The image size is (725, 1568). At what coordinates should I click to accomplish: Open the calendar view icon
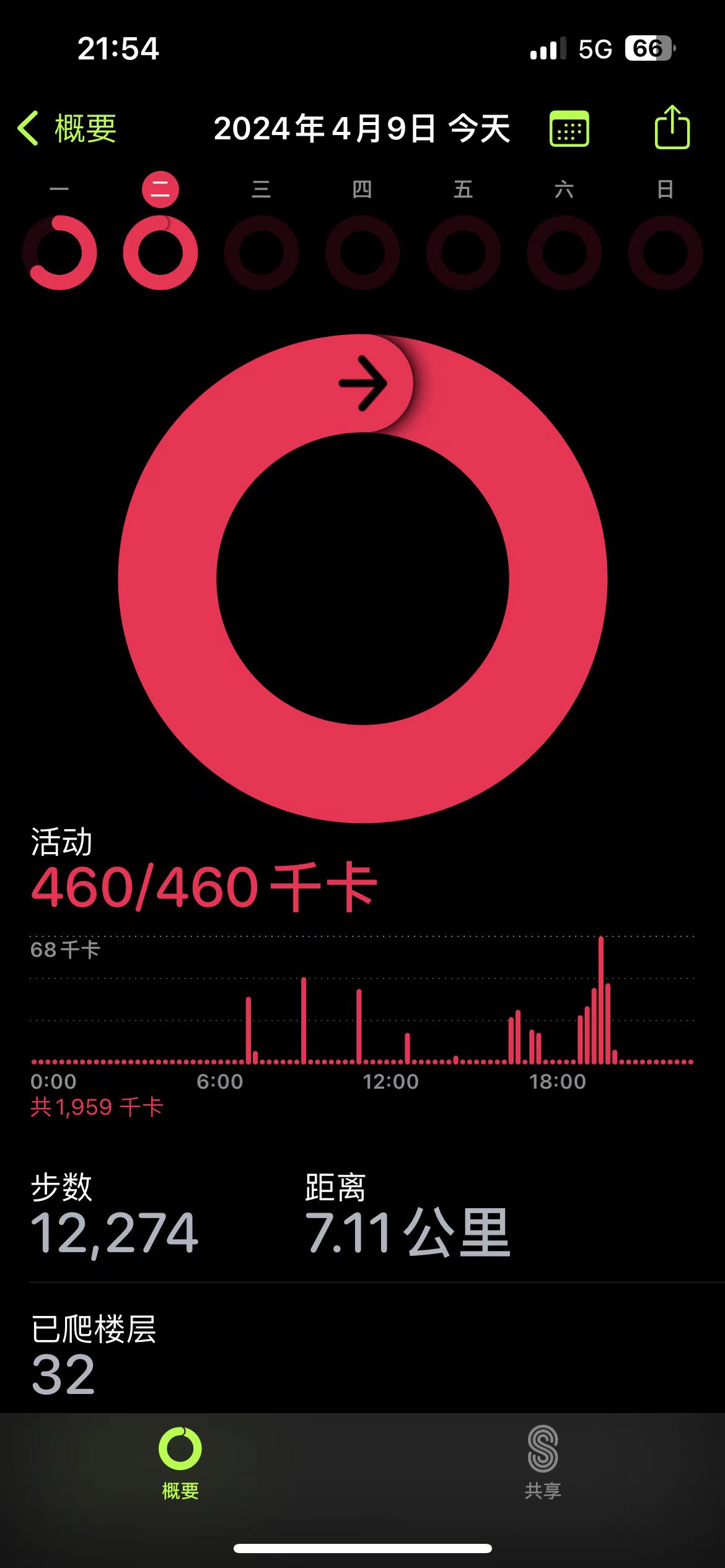[x=569, y=129]
